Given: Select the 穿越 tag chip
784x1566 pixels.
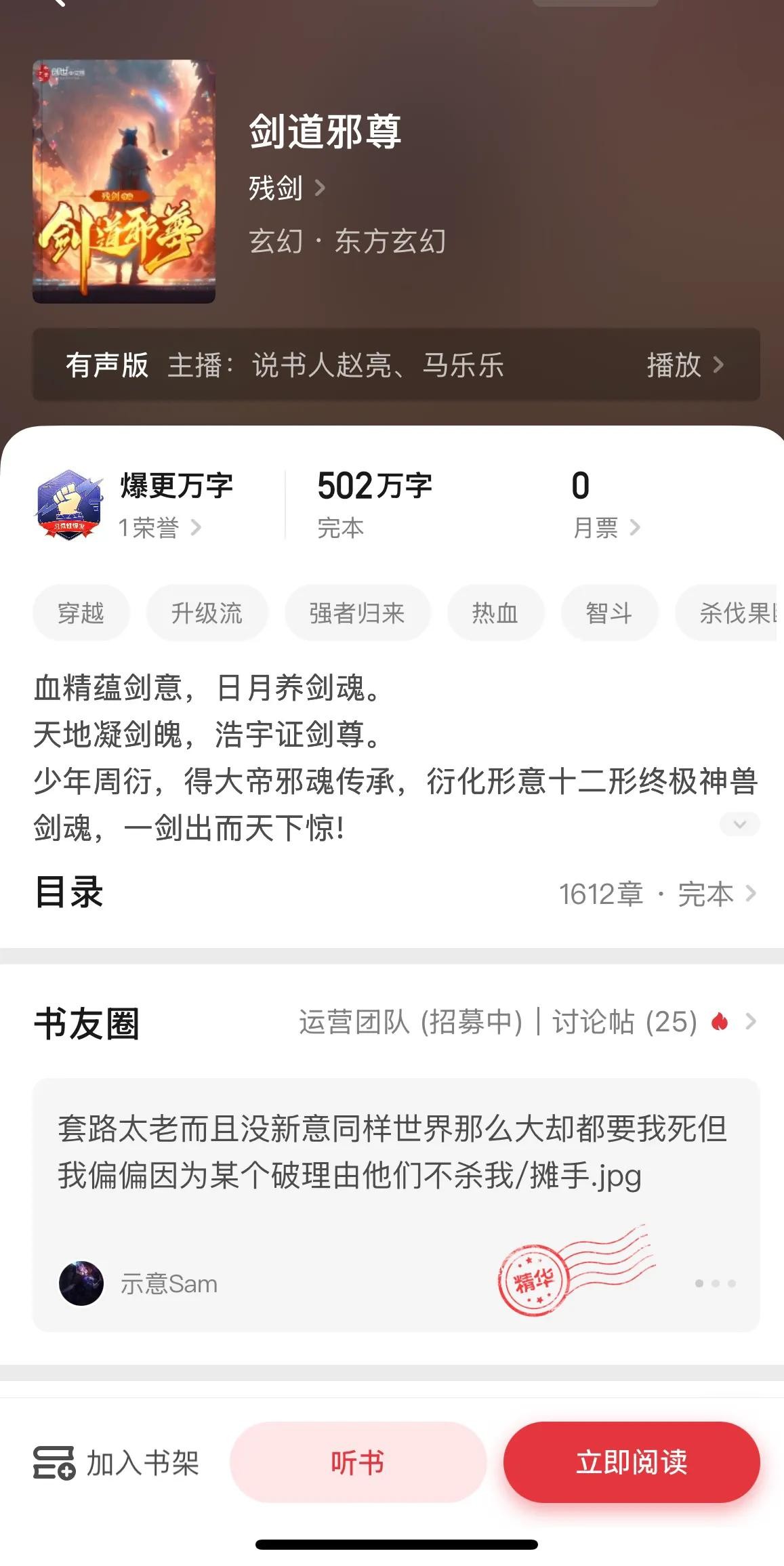Looking at the screenshot, I should click(x=81, y=613).
